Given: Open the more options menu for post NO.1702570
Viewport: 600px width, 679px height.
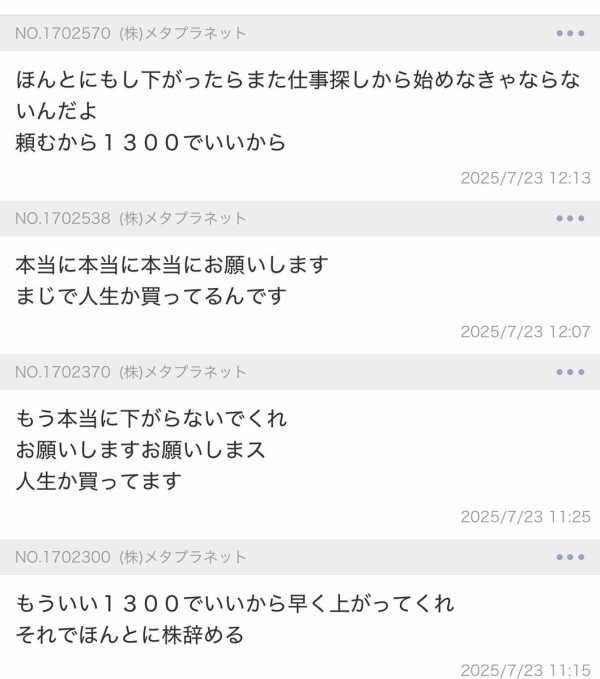Looking at the screenshot, I should (570, 33).
